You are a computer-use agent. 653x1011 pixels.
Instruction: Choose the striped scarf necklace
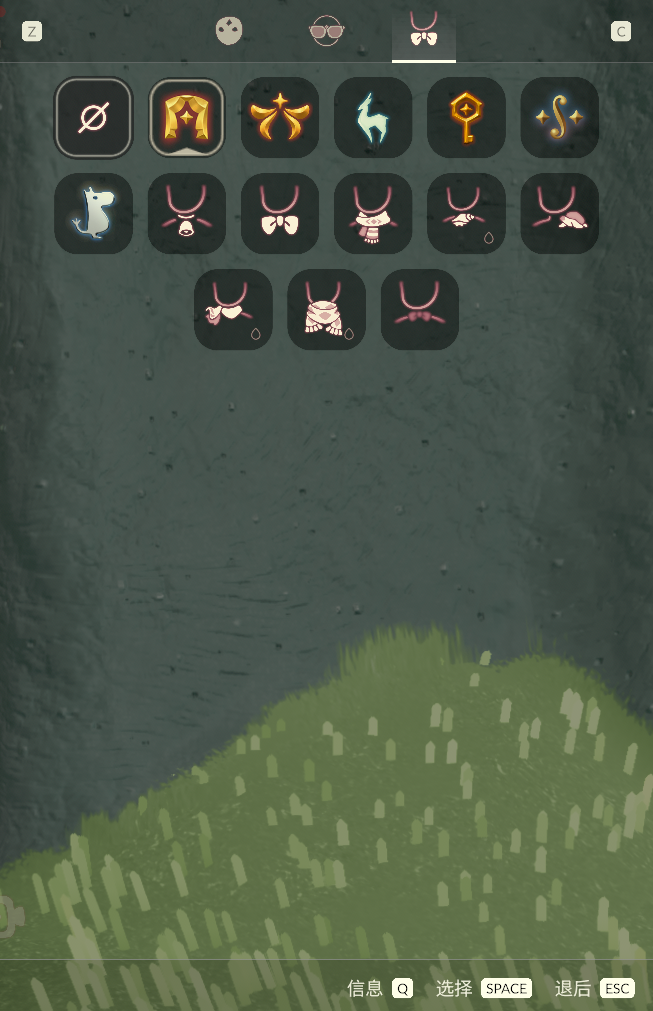tap(373, 213)
